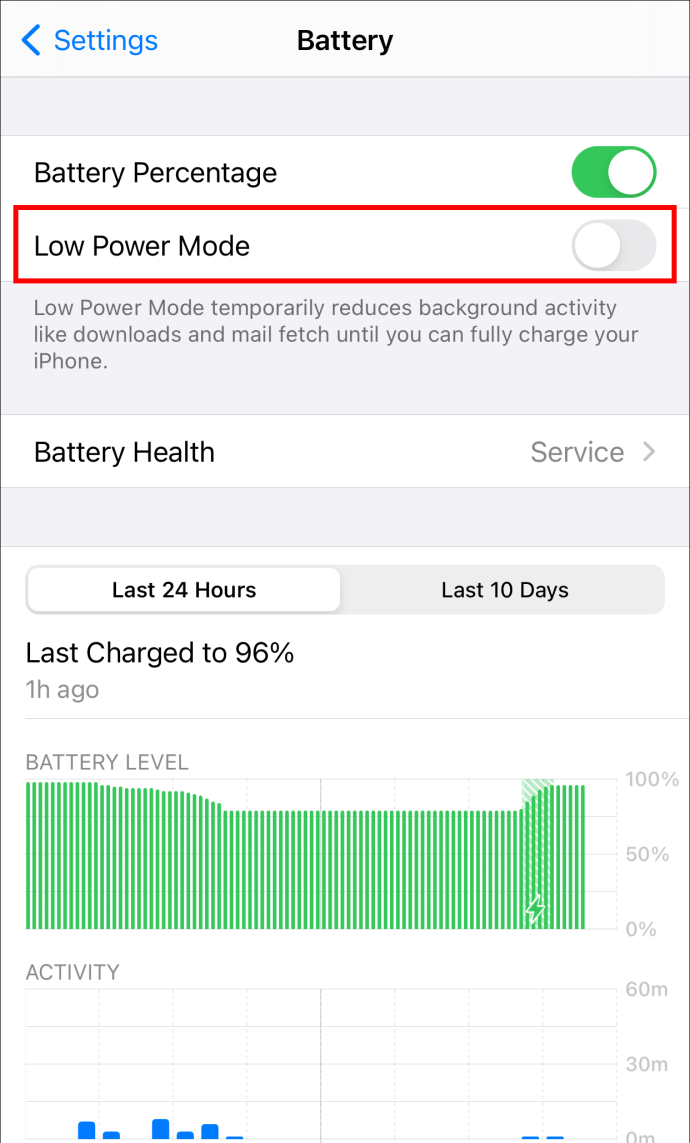Image resolution: width=690 pixels, height=1143 pixels.
Task: Open Battery Health
Action: 345,451
